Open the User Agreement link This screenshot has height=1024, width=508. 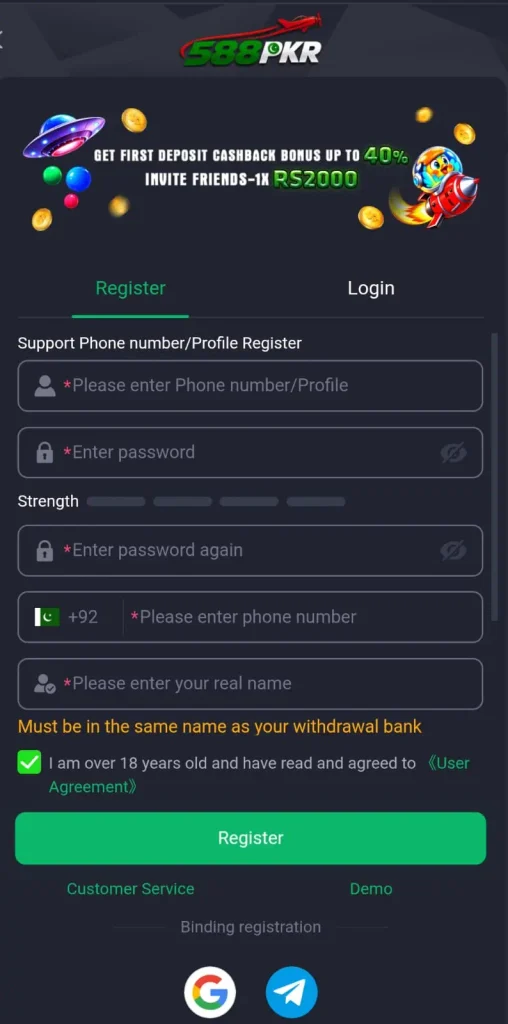(x=259, y=775)
